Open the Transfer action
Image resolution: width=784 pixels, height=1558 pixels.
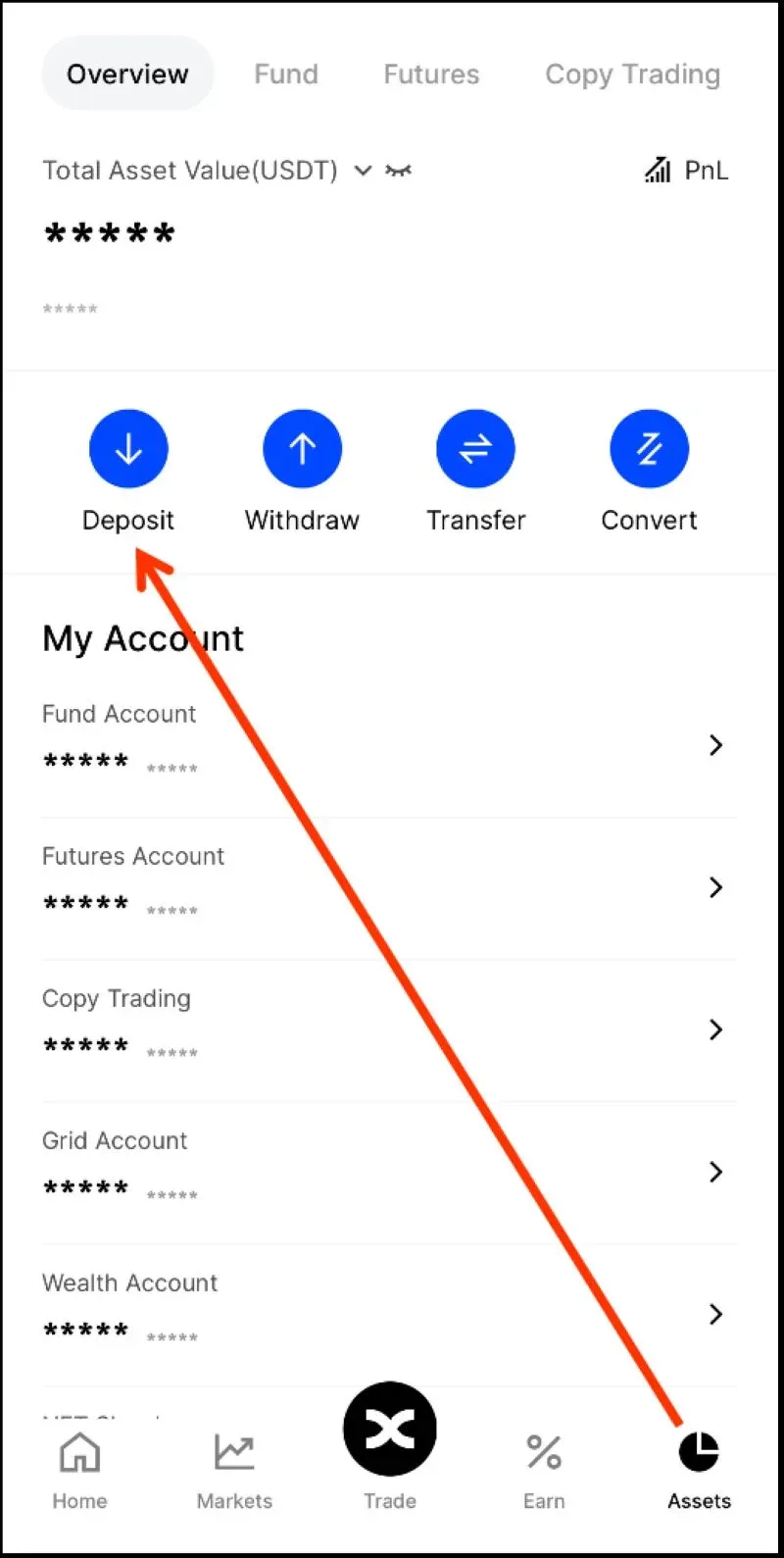click(475, 449)
